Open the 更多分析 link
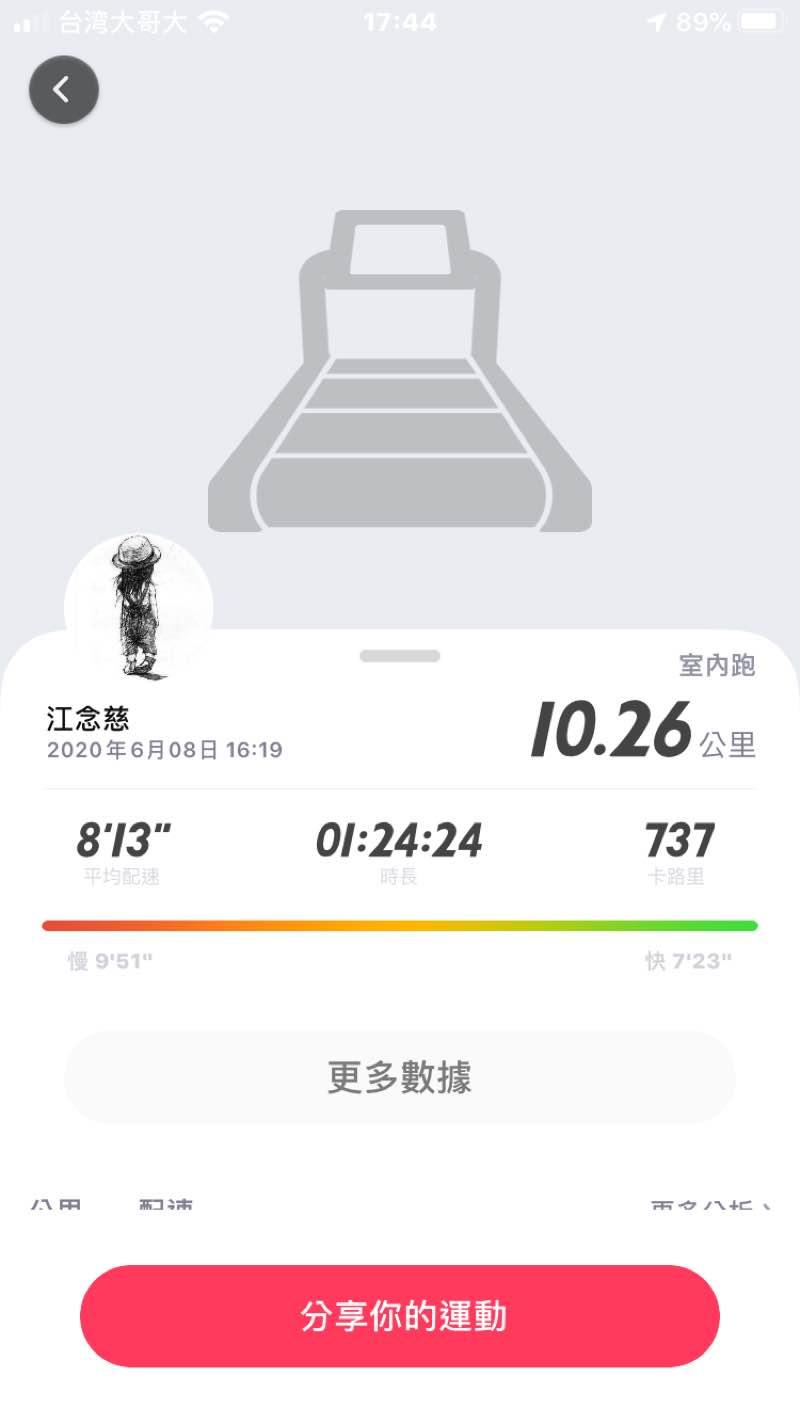 710,1207
